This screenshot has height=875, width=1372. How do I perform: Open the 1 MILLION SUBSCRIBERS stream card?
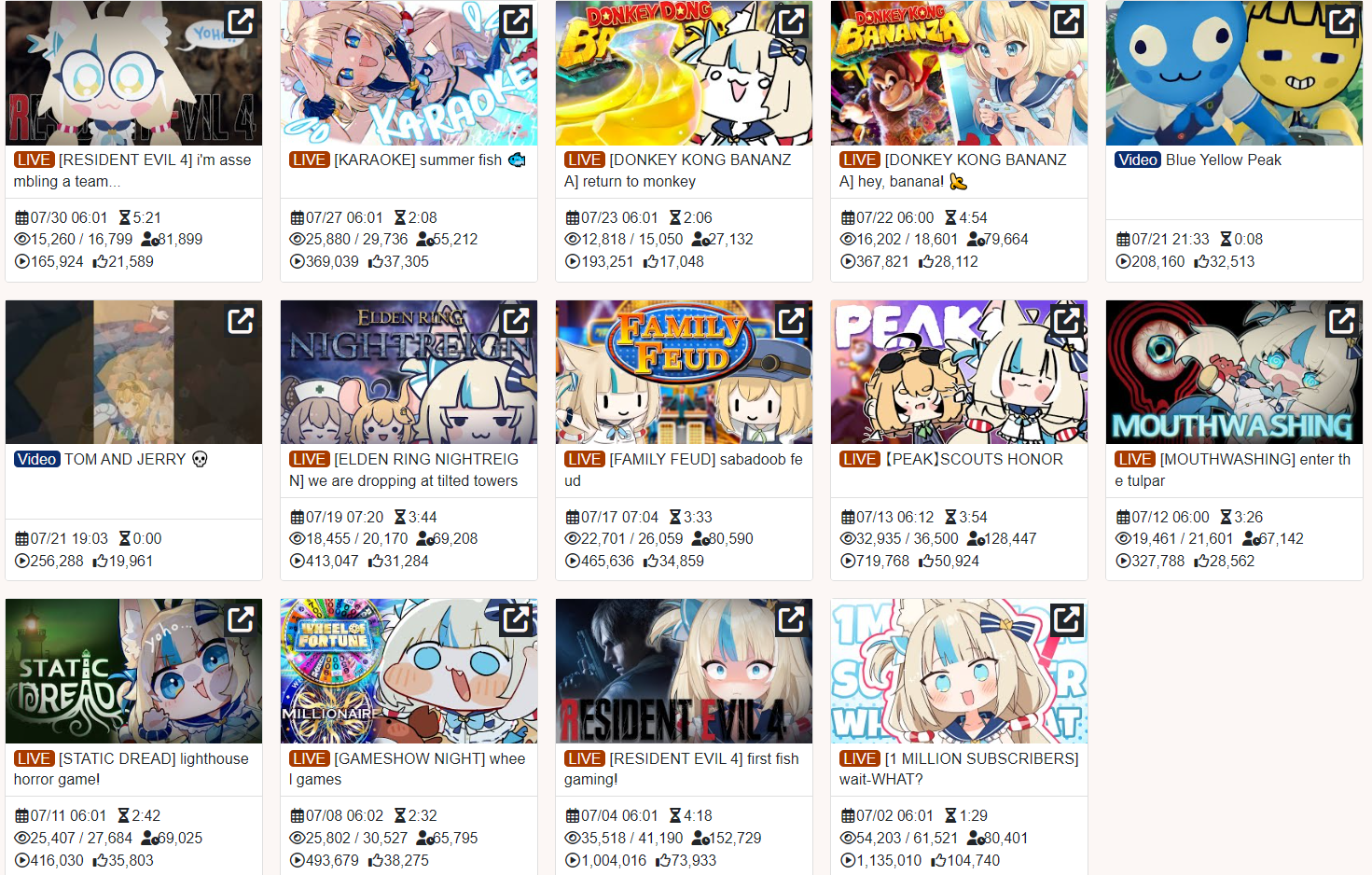[x=958, y=672]
